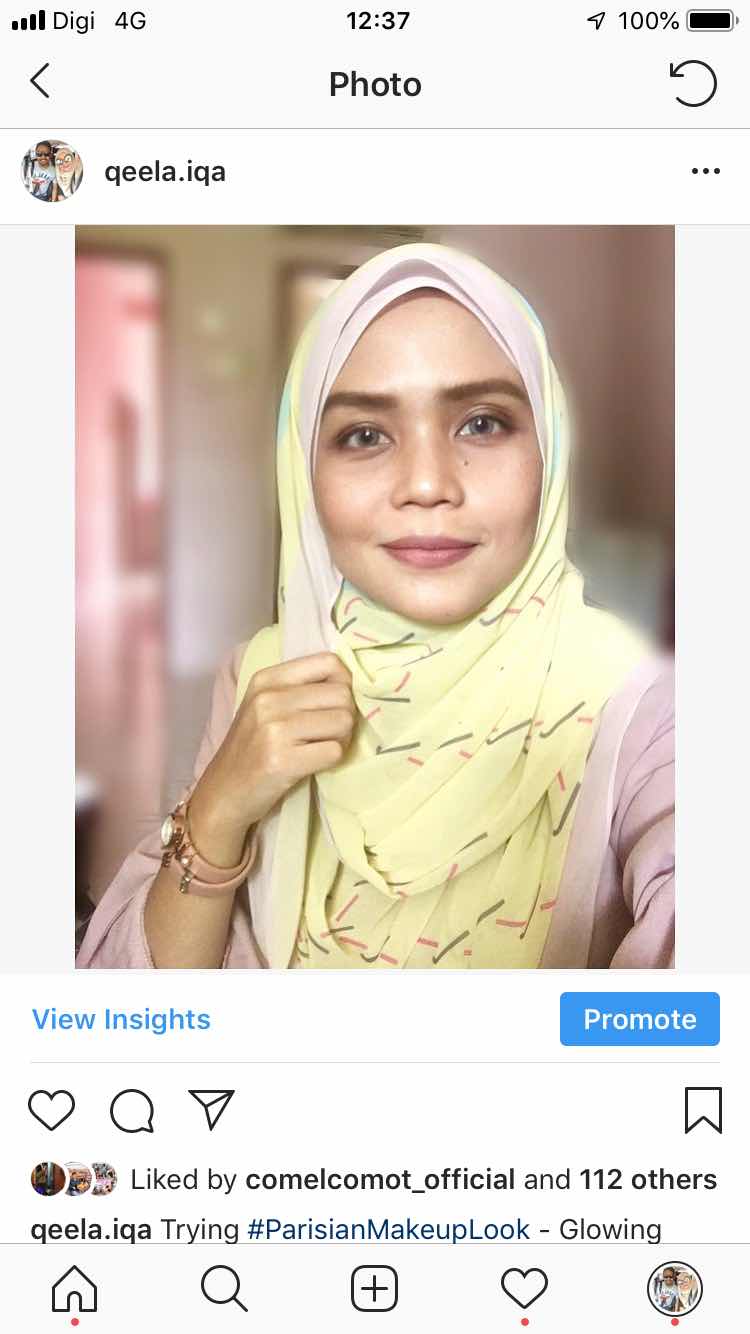The image size is (750, 1334).
Task: View Insights for this post
Action: pos(121,1019)
